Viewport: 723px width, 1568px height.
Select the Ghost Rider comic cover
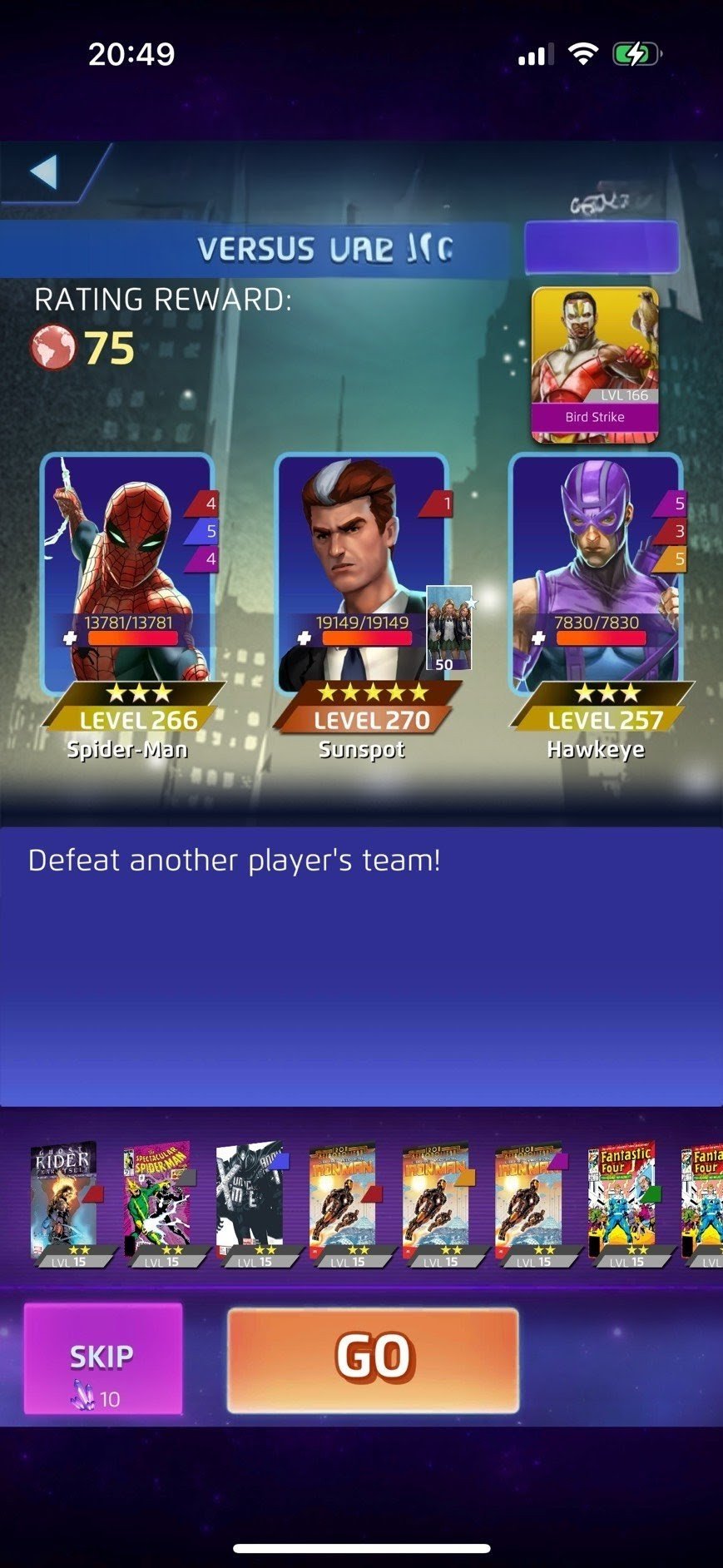coord(65,1200)
